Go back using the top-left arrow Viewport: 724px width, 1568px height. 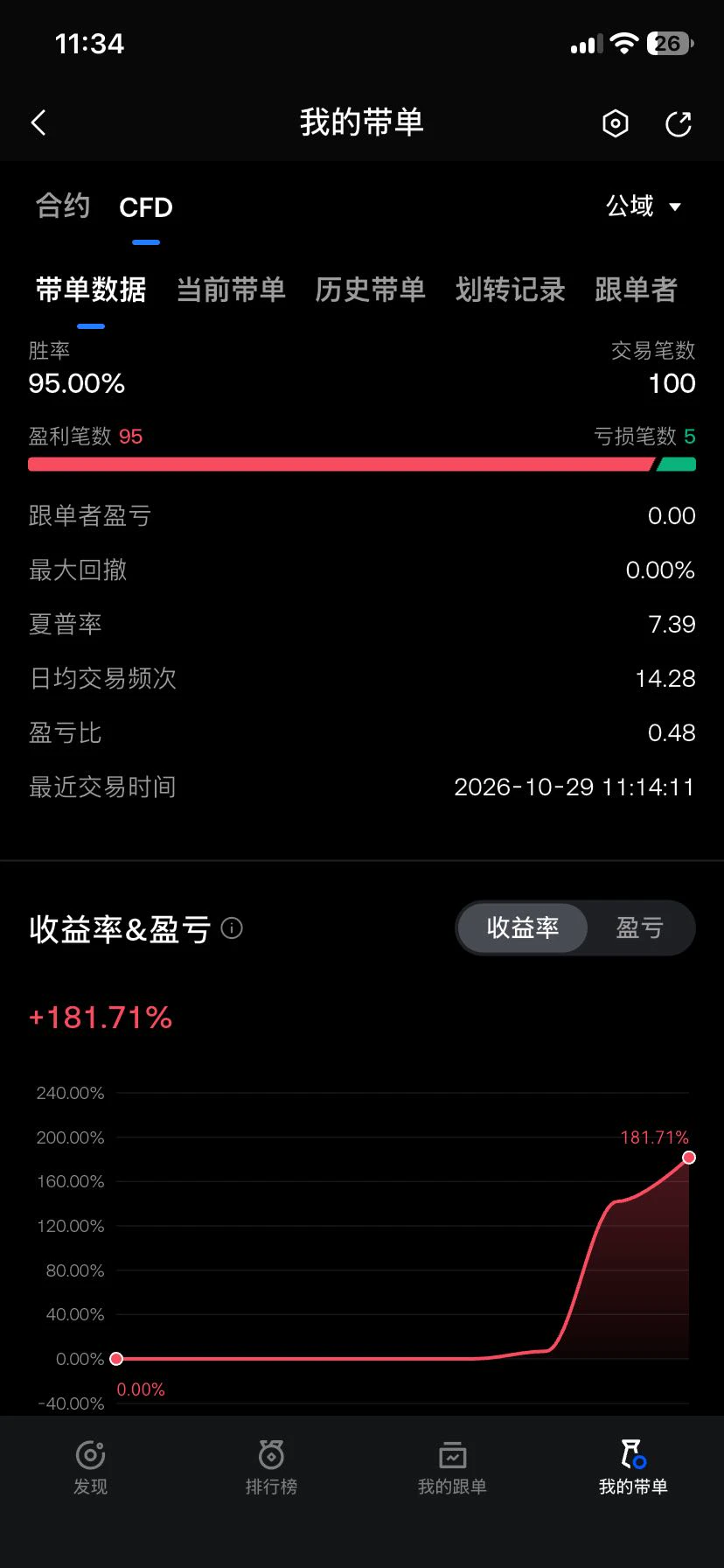(x=38, y=122)
